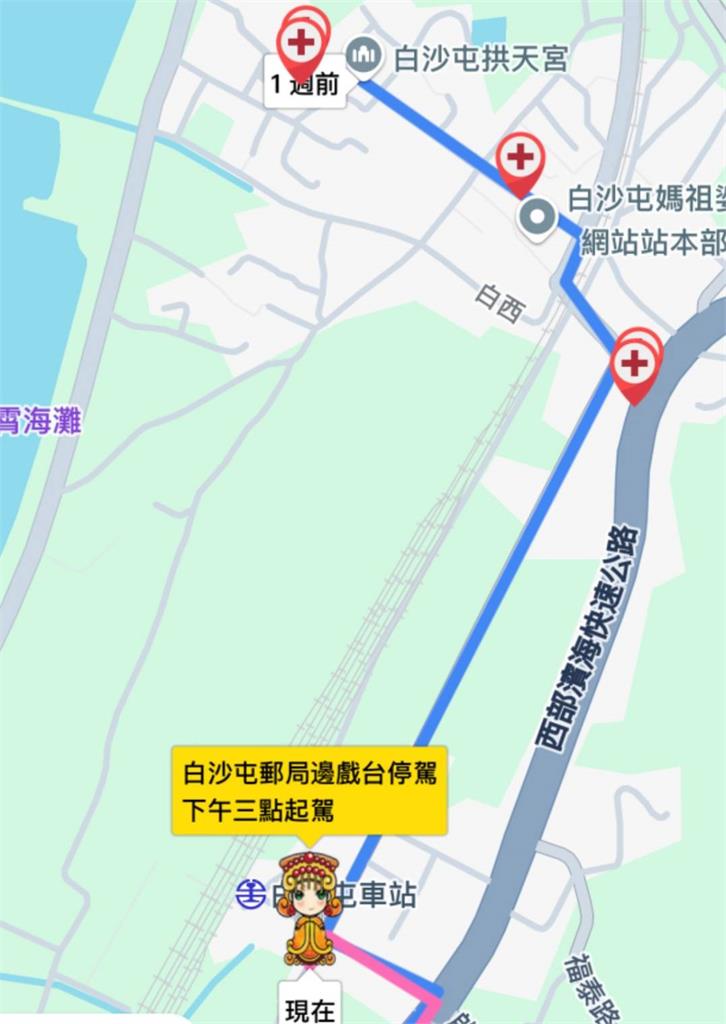
Task: Open the 白沙屯拱天宮 temple place icon
Action: (x=364, y=55)
